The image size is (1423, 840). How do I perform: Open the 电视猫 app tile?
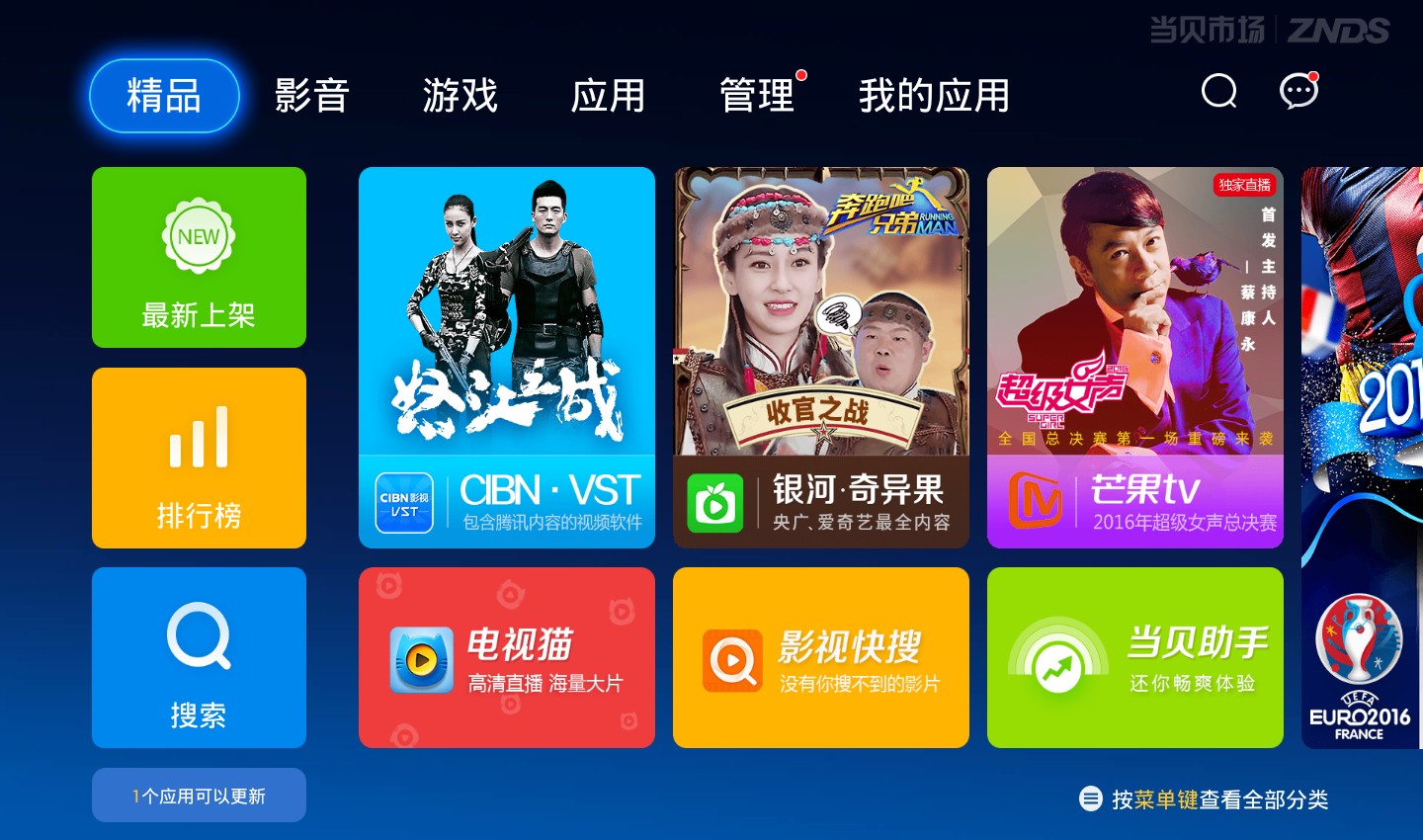point(507,657)
